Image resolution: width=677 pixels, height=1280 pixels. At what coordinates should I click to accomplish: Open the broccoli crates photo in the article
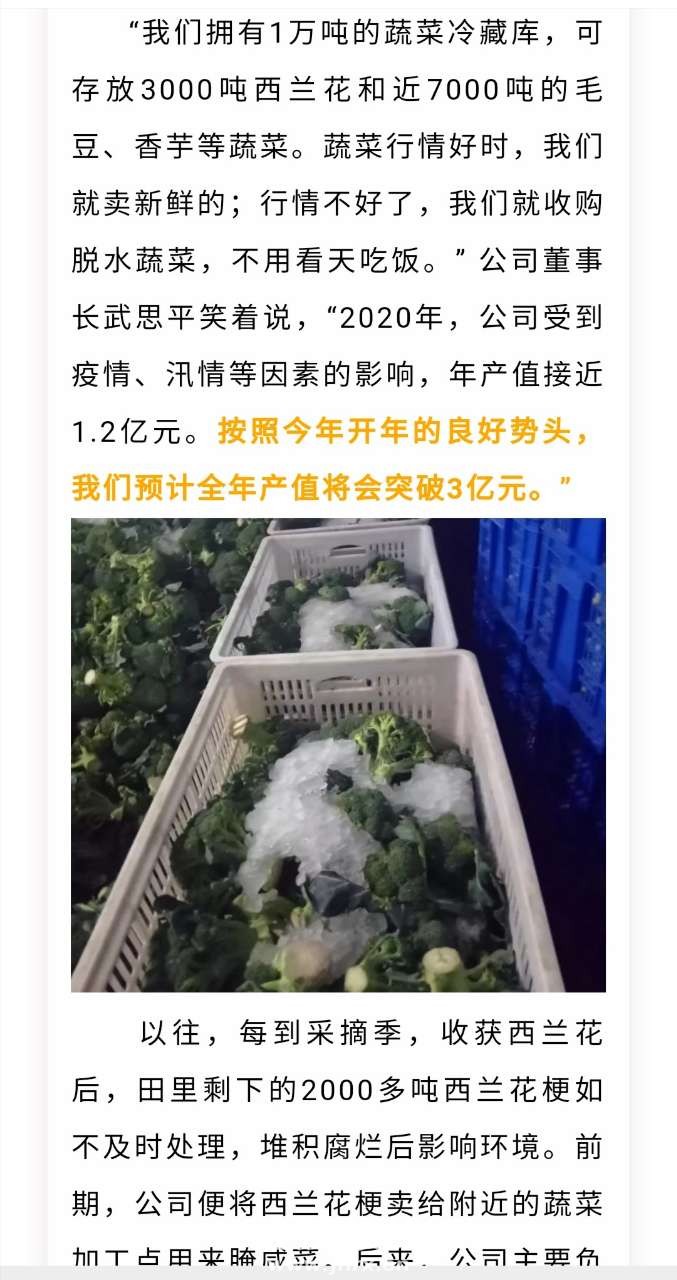(x=338, y=754)
